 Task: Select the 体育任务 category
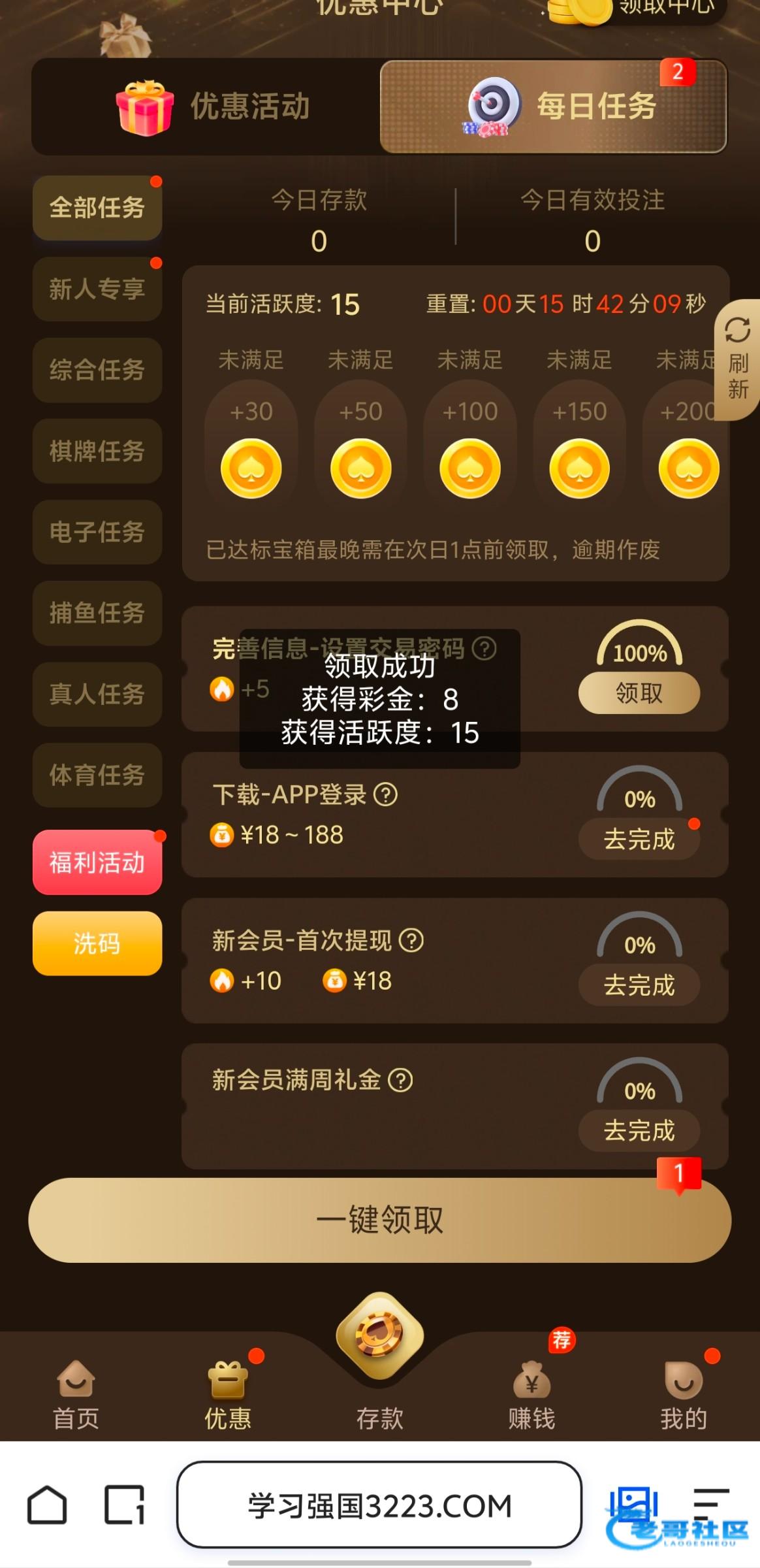click(x=97, y=775)
